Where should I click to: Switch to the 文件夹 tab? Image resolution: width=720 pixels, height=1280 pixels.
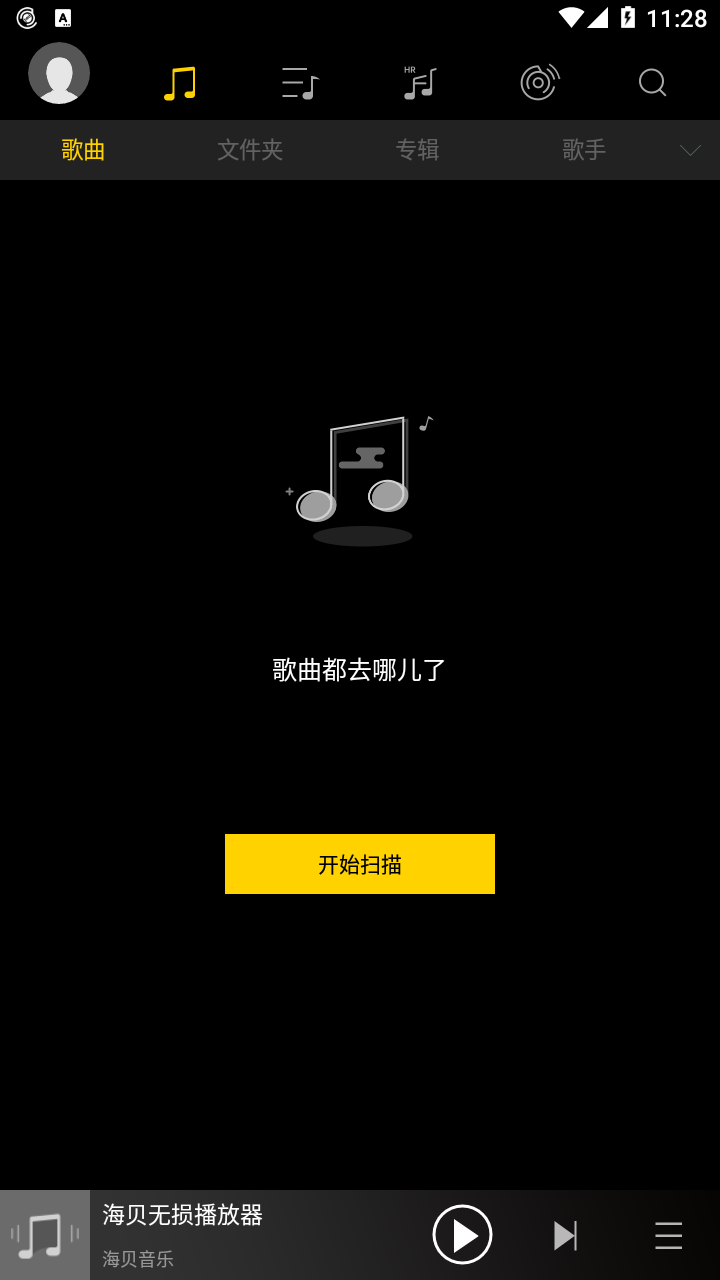pyautogui.click(x=250, y=150)
